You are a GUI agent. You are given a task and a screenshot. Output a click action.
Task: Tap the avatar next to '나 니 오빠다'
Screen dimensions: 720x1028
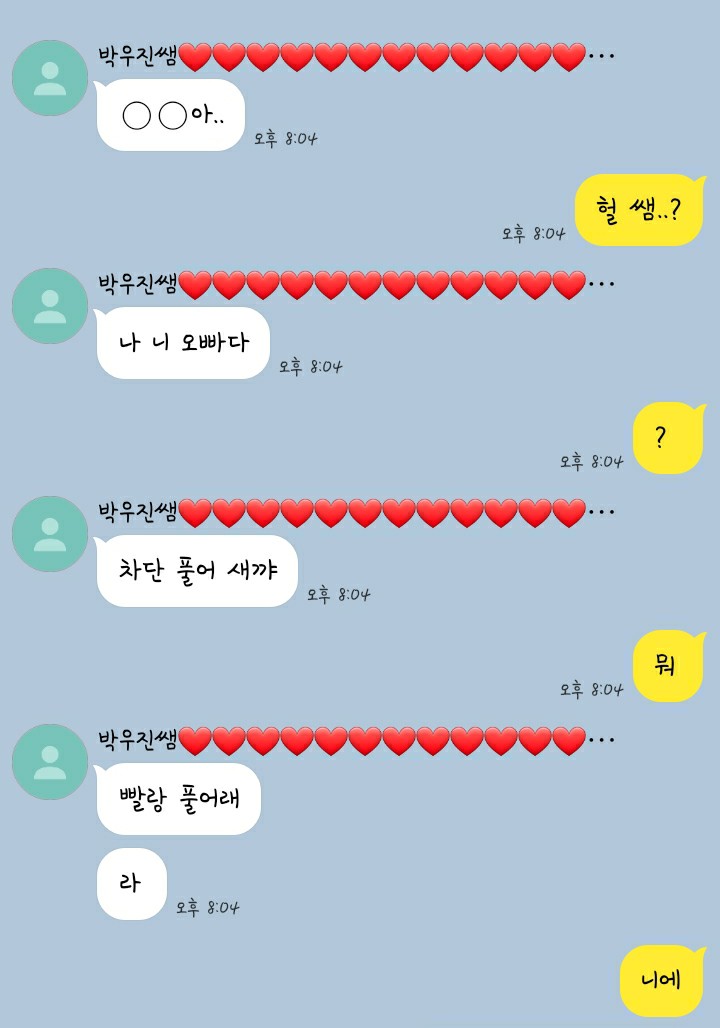click(50, 306)
